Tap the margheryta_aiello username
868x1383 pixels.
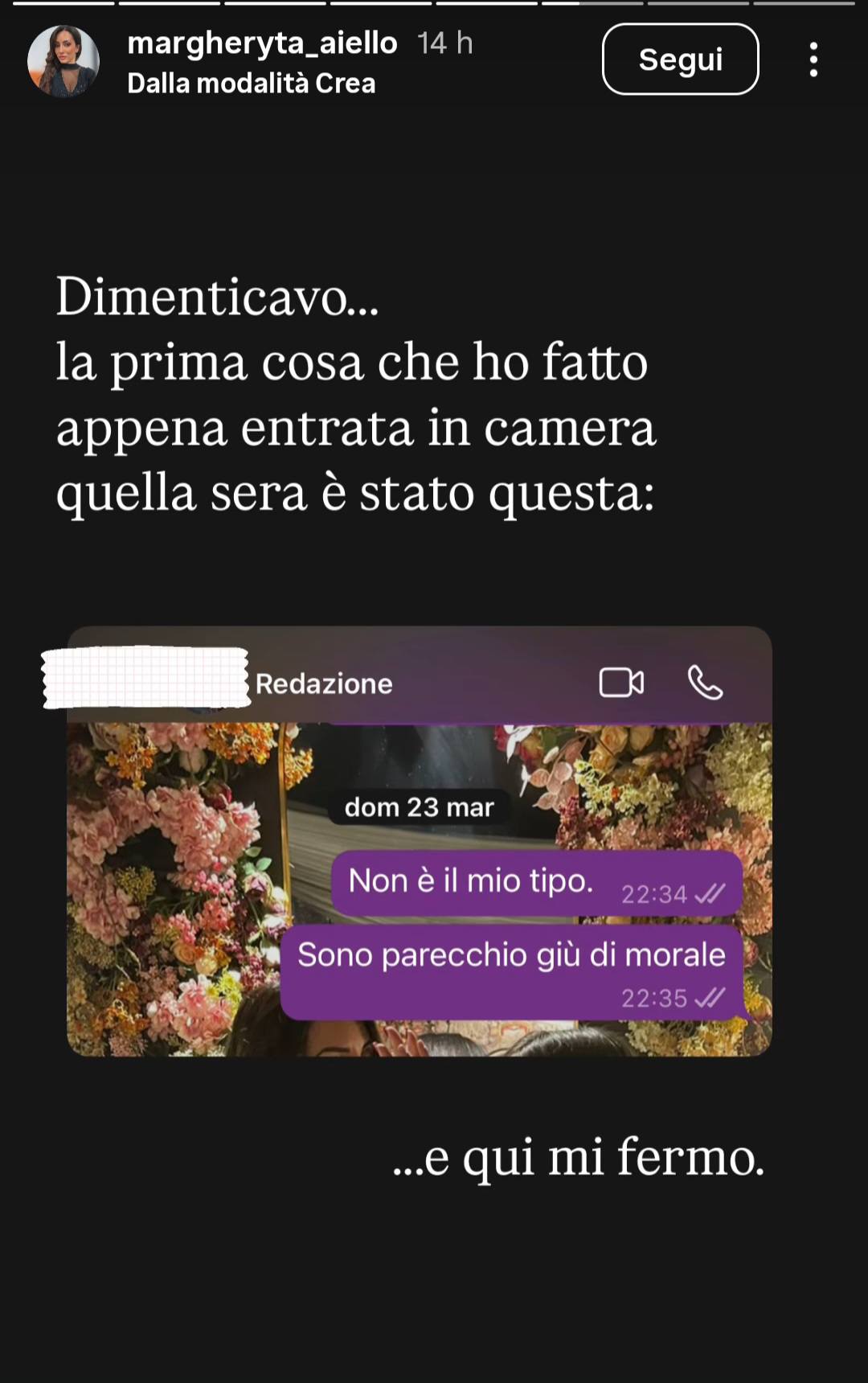coord(262,43)
